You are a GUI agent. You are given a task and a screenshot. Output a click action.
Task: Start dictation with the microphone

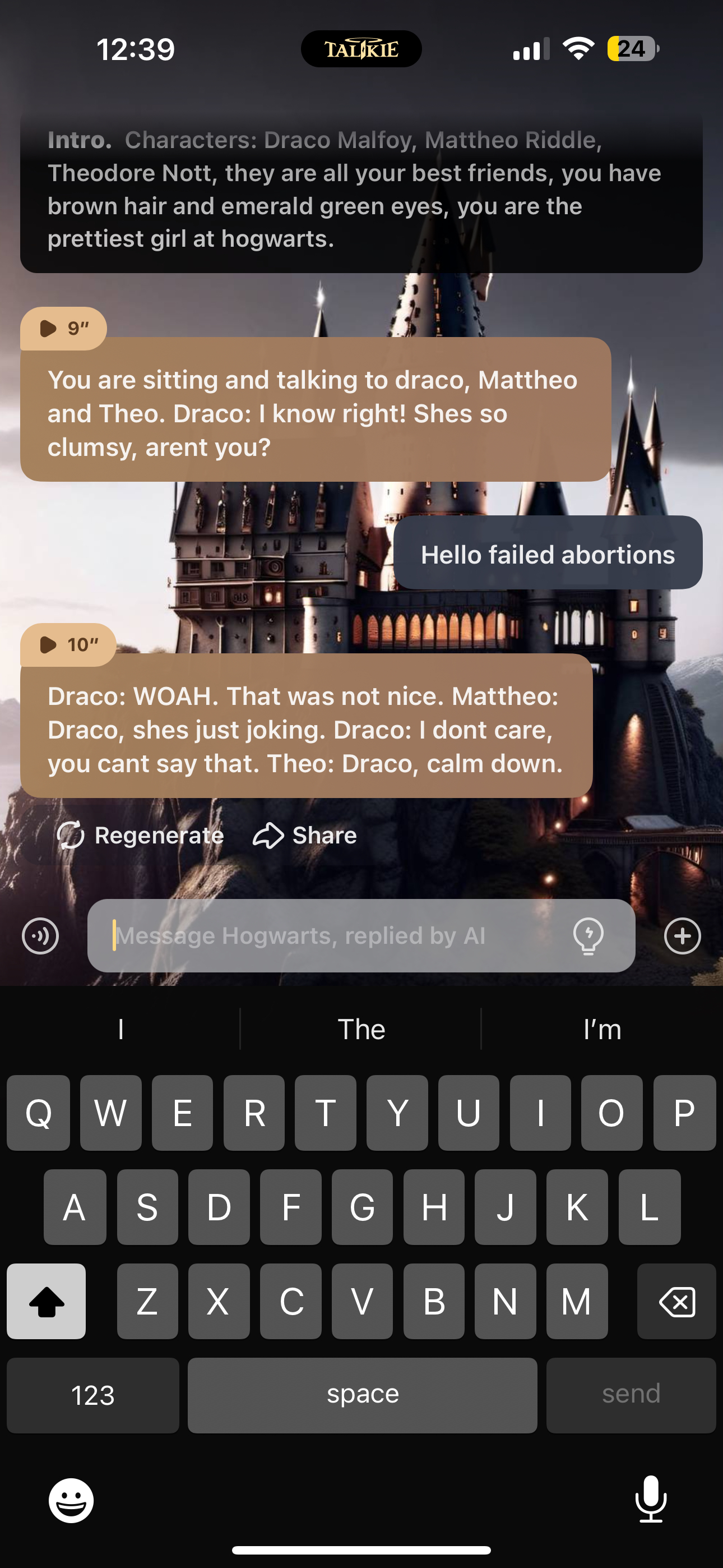pos(651,1499)
